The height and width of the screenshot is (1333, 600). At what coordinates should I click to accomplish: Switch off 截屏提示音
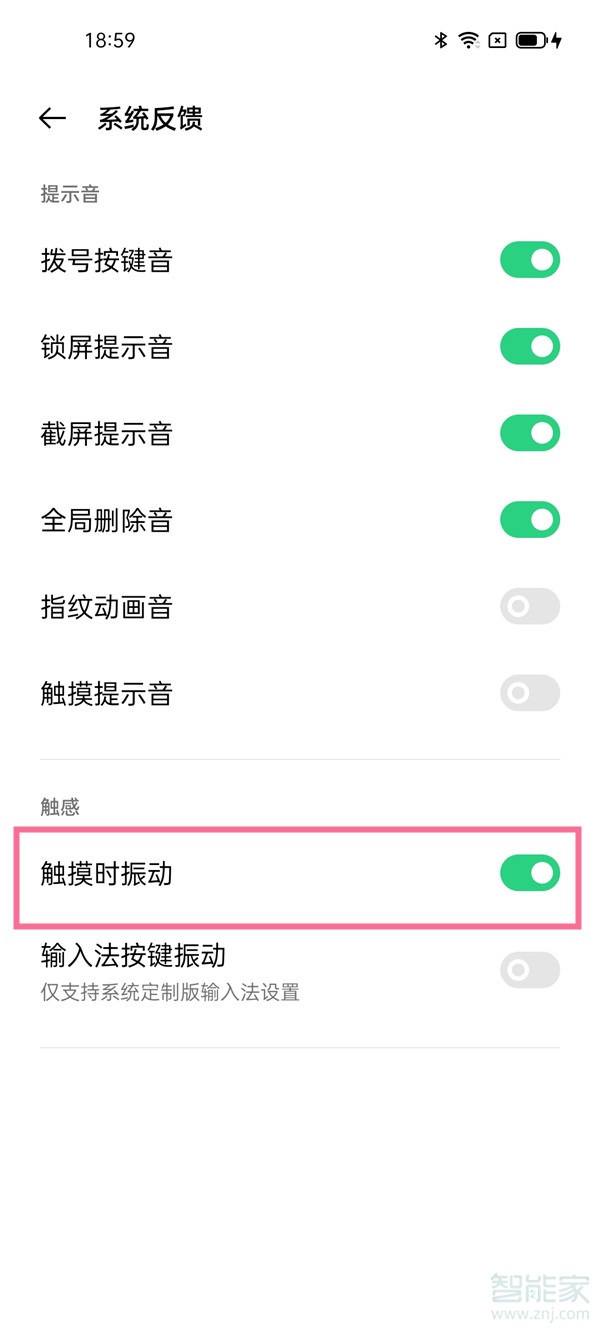click(x=530, y=434)
